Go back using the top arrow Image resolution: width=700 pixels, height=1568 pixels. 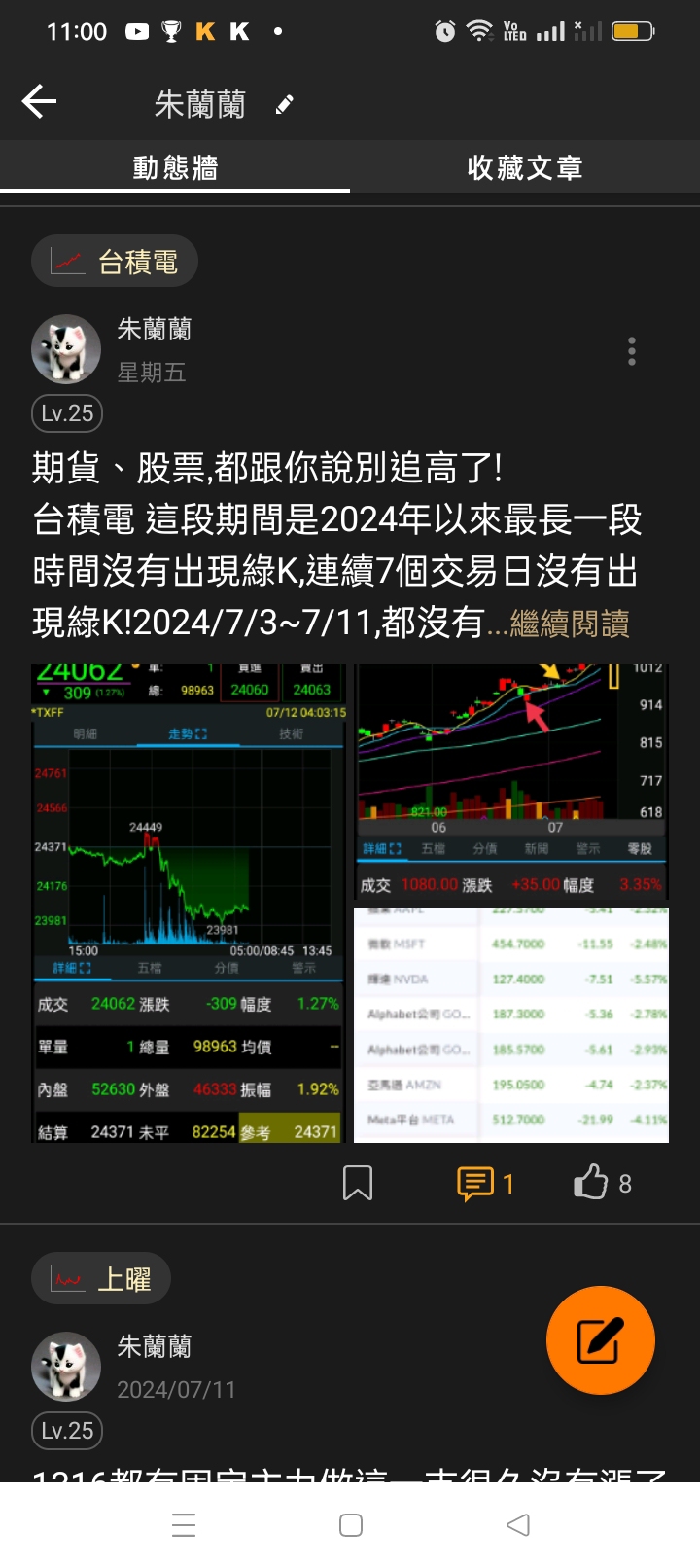39,102
